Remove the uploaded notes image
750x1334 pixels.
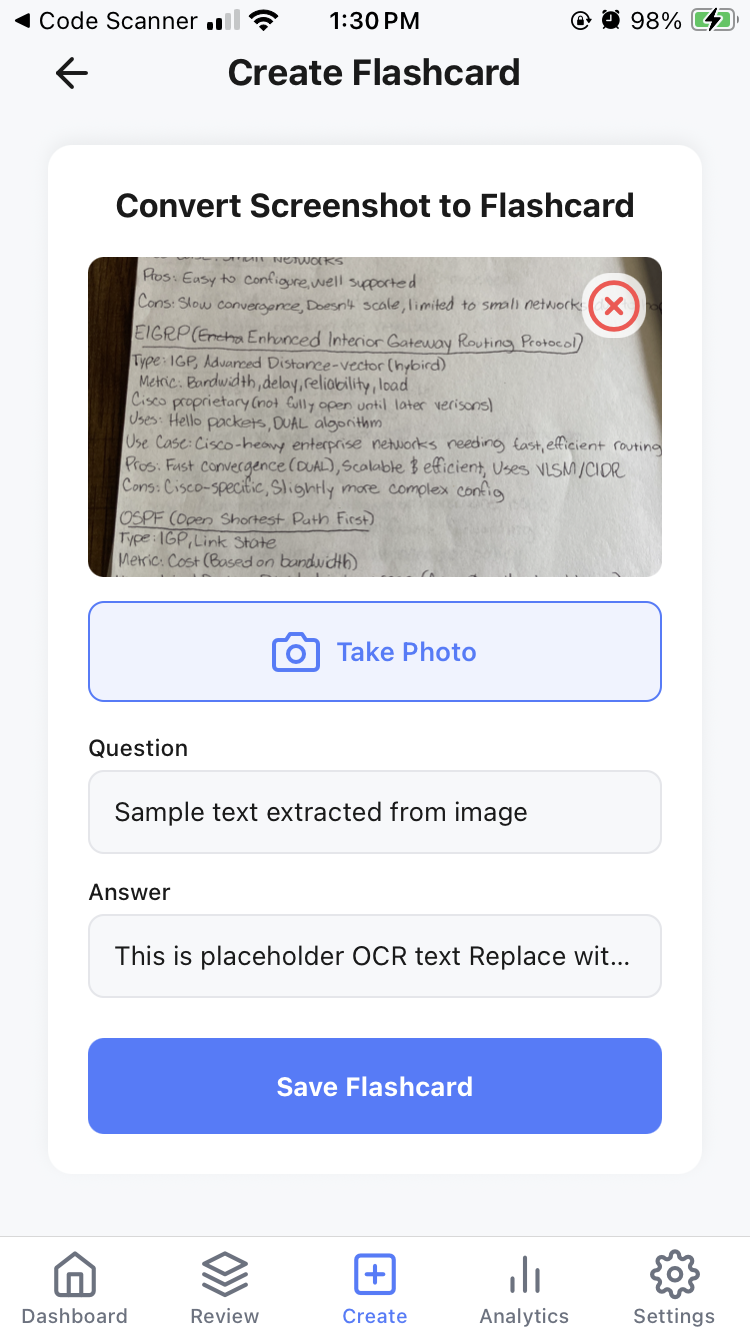(614, 307)
